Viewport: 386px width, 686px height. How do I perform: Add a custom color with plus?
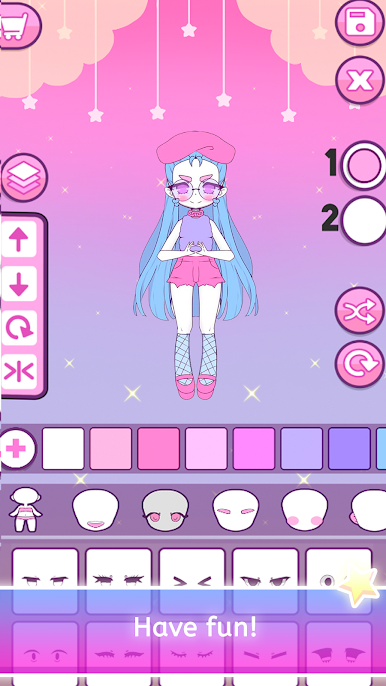(x=17, y=449)
